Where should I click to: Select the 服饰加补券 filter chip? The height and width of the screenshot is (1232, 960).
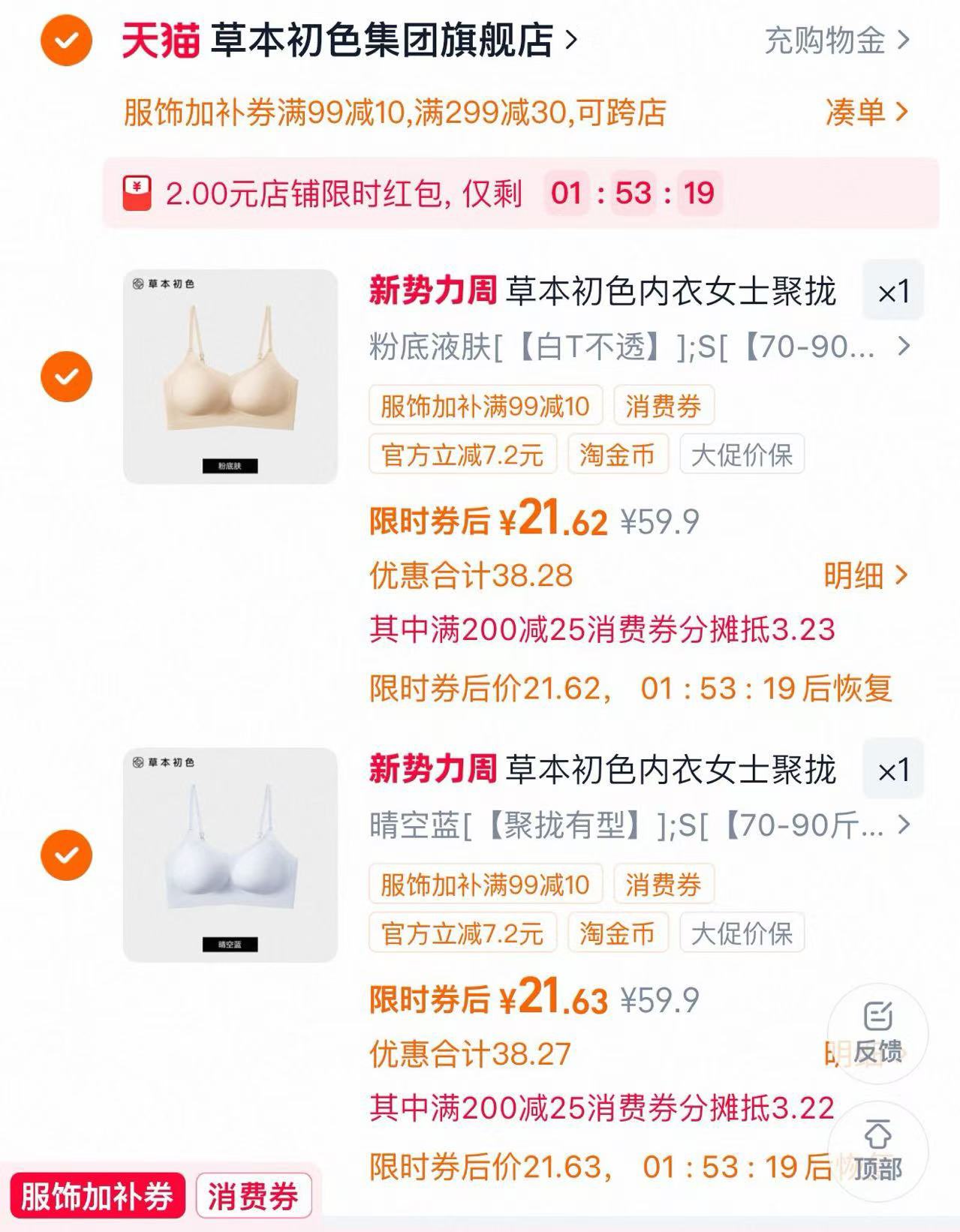[x=97, y=1196]
